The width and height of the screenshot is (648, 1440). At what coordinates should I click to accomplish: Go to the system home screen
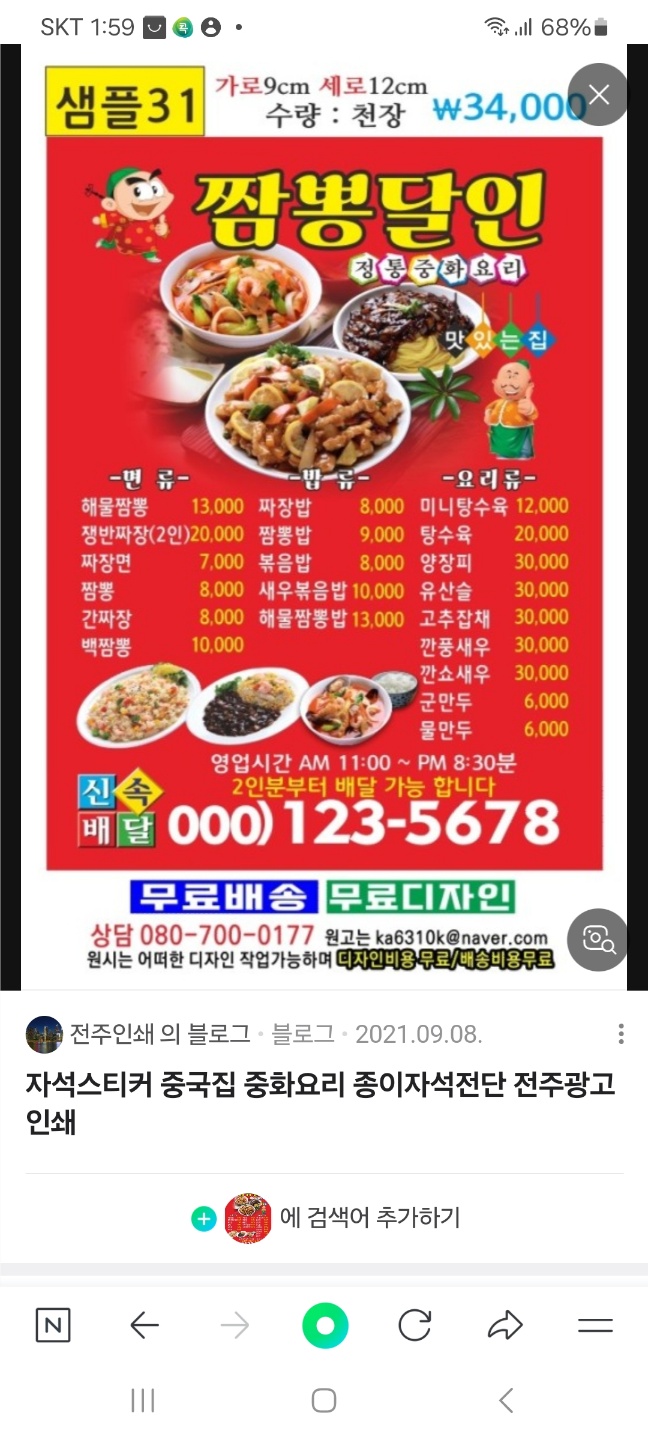click(x=324, y=1400)
